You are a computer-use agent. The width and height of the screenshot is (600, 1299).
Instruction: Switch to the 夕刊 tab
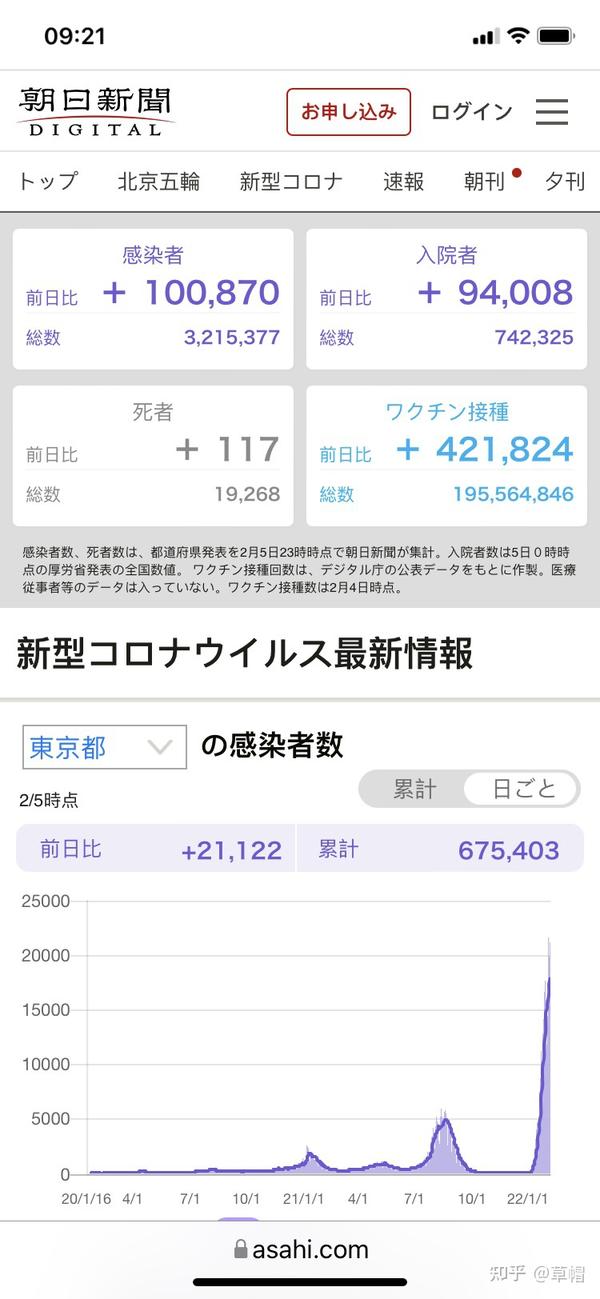tap(564, 181)
